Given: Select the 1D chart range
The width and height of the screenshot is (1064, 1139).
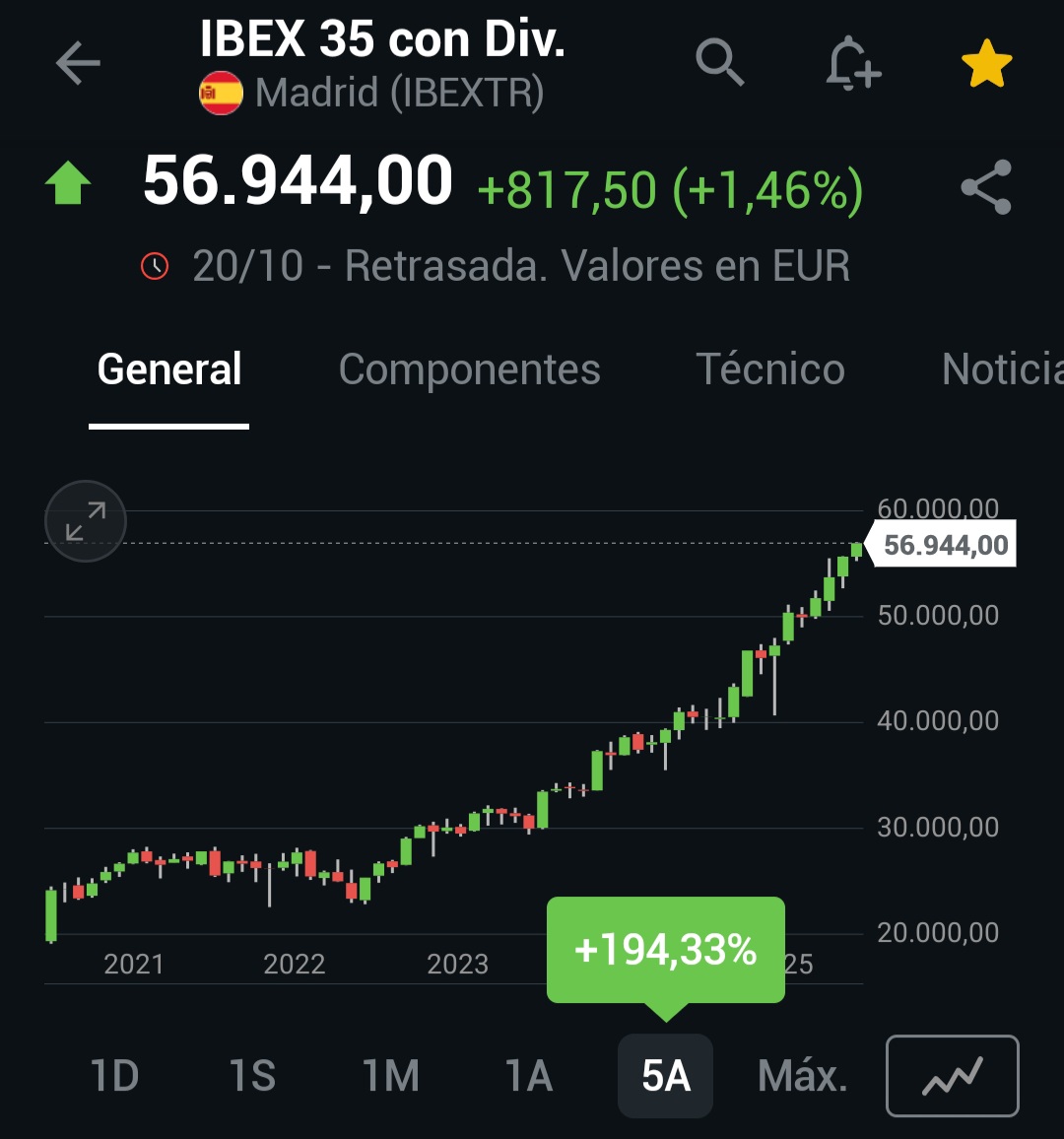Looking at the screenshot, I should click(x=114, y=1076).
